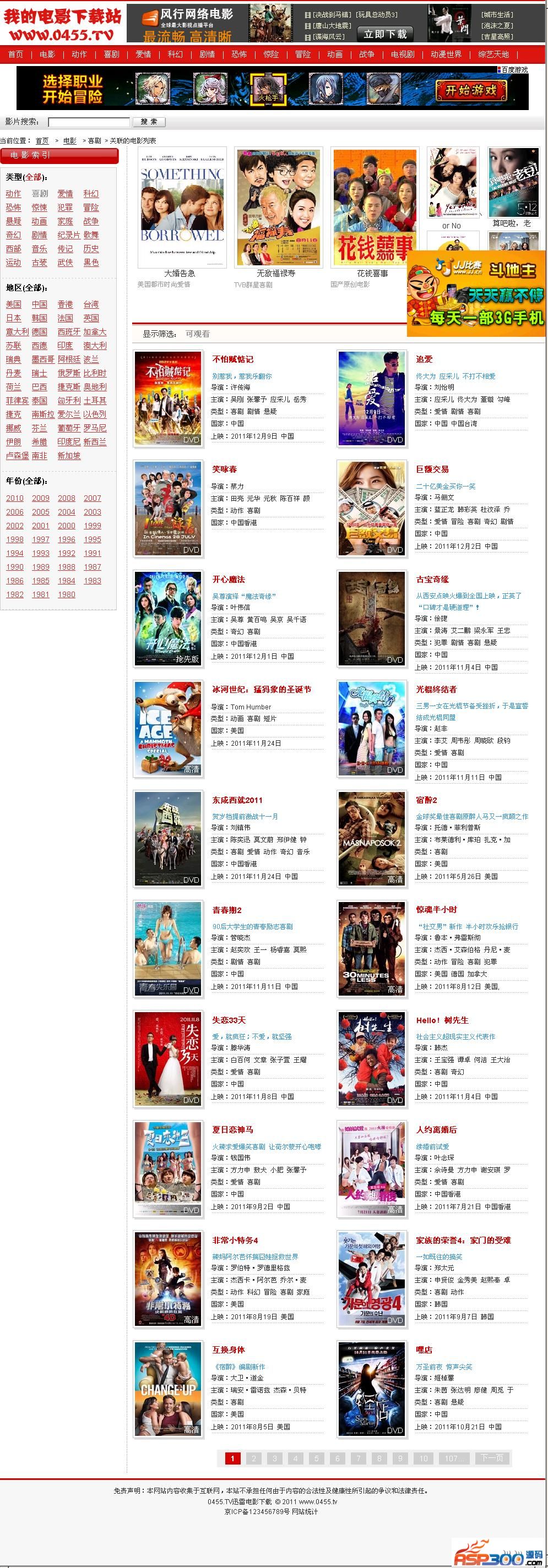Screen dimensions: 548x1568
Task: View the 追爱 movie poster
Action: pyautogui.click(x=371, y=398)
